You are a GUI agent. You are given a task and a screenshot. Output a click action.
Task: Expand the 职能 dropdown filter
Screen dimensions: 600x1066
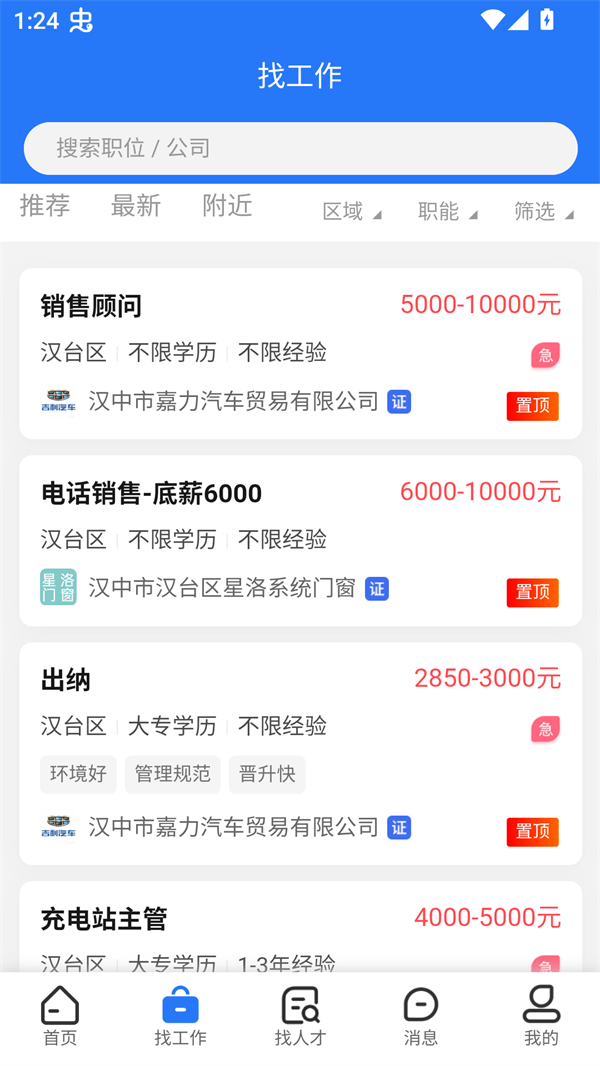(x=447, y=212)
